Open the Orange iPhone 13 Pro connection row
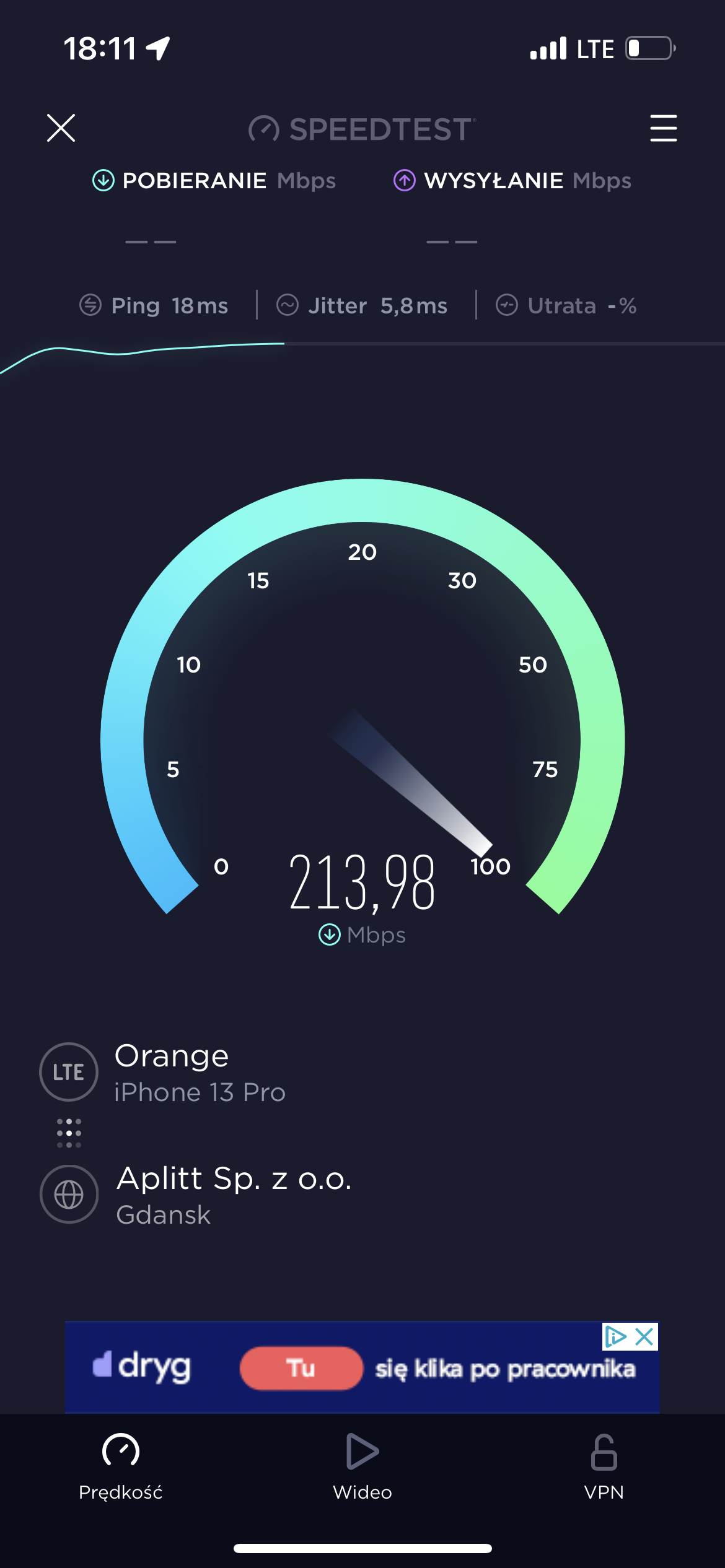The height and width of the screenshot is (1568, 725). 198,1073
